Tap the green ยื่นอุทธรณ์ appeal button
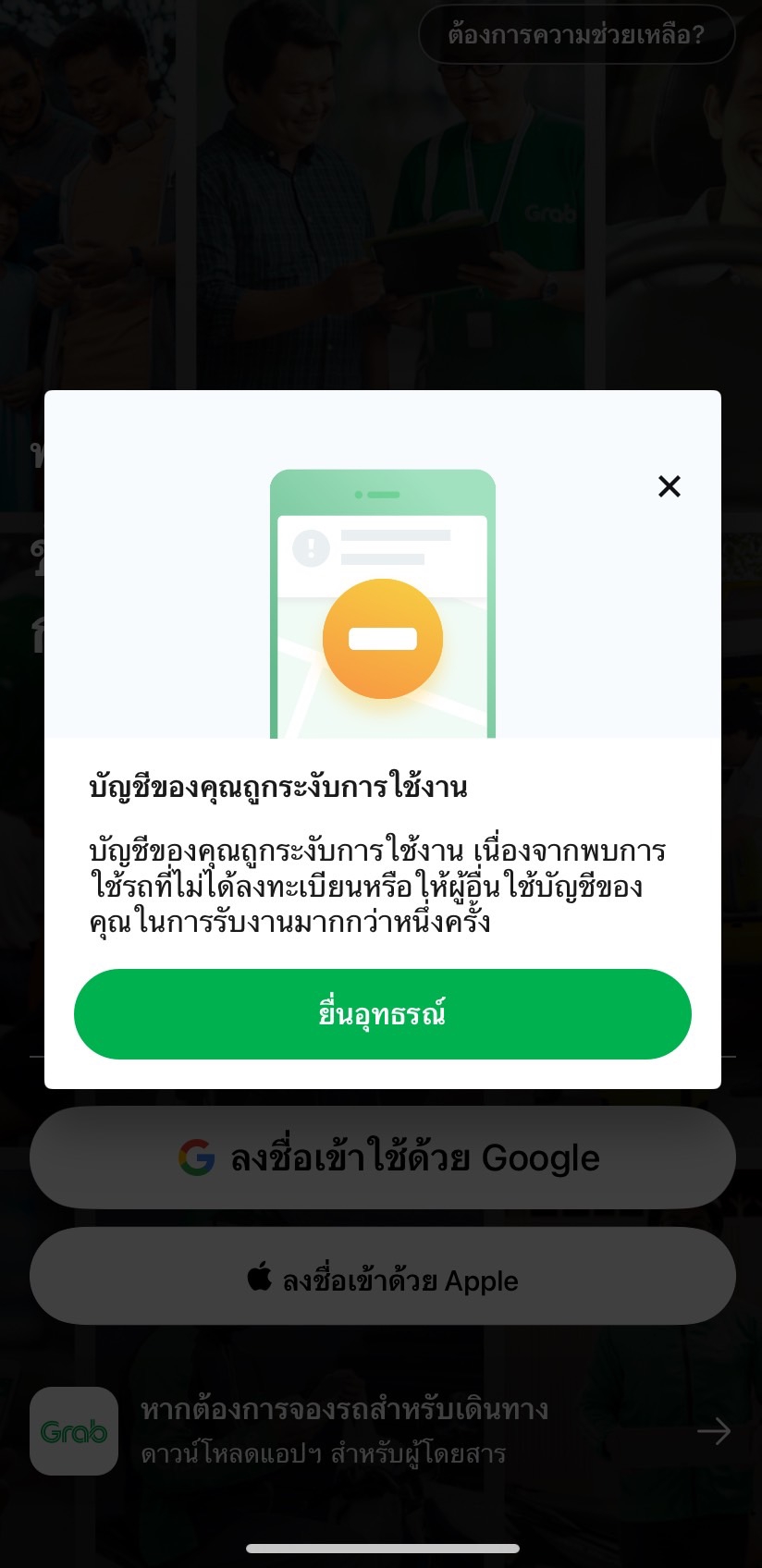Image resolution: width=762 pixels, height=1568 pixels. [x=382, y=1014]
